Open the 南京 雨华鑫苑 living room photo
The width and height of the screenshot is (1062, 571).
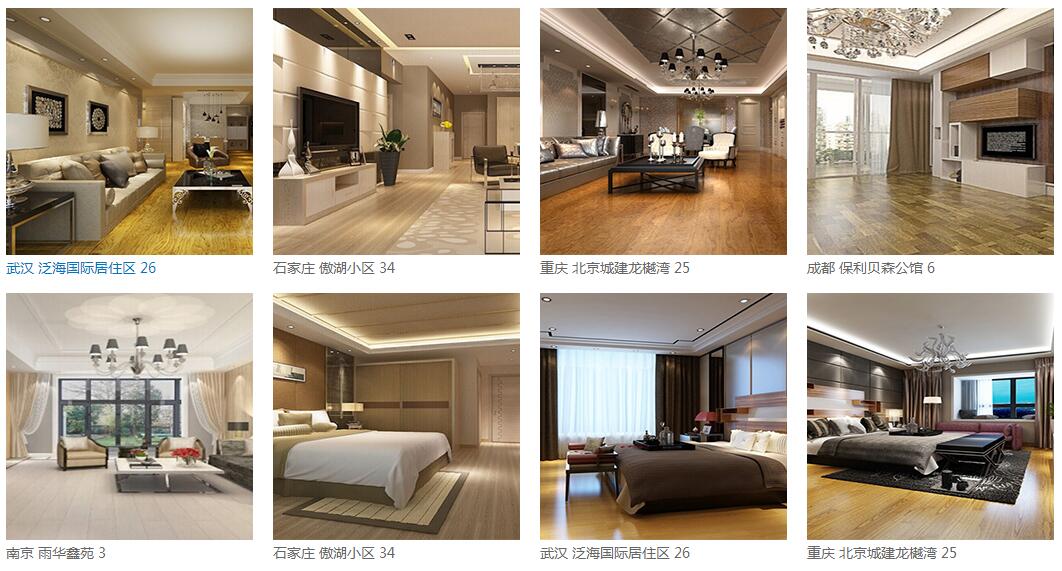(x=129, y=416)
